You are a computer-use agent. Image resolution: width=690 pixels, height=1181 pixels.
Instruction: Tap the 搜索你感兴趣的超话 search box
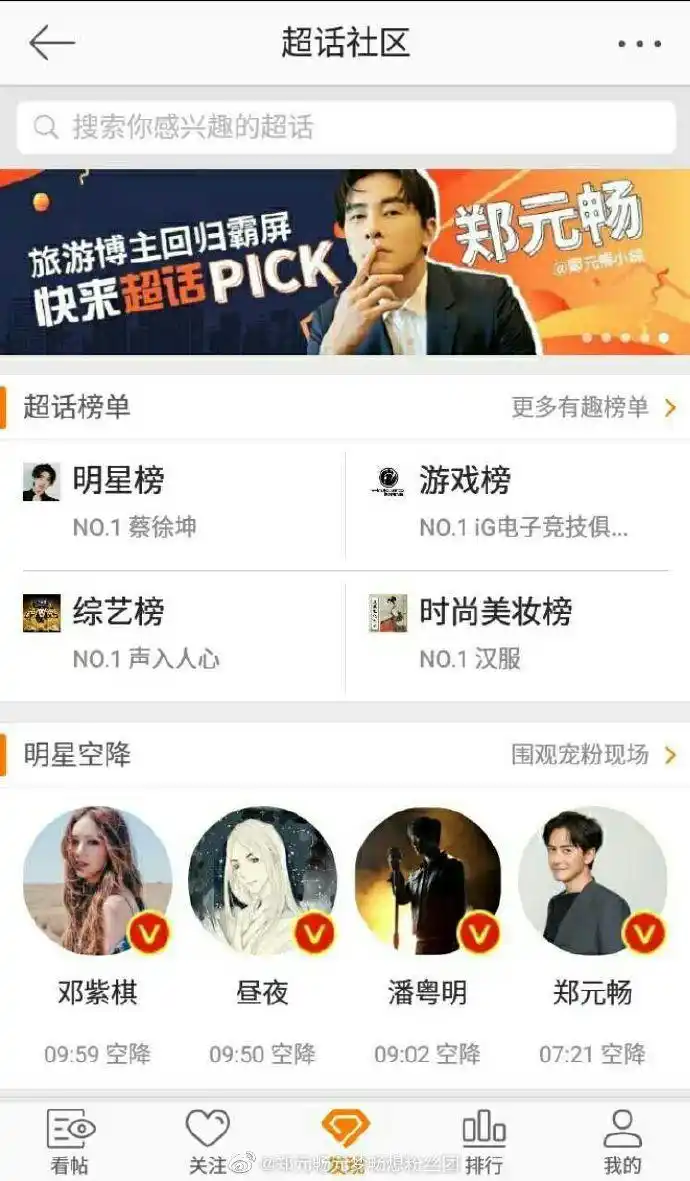tap(345, 127)
